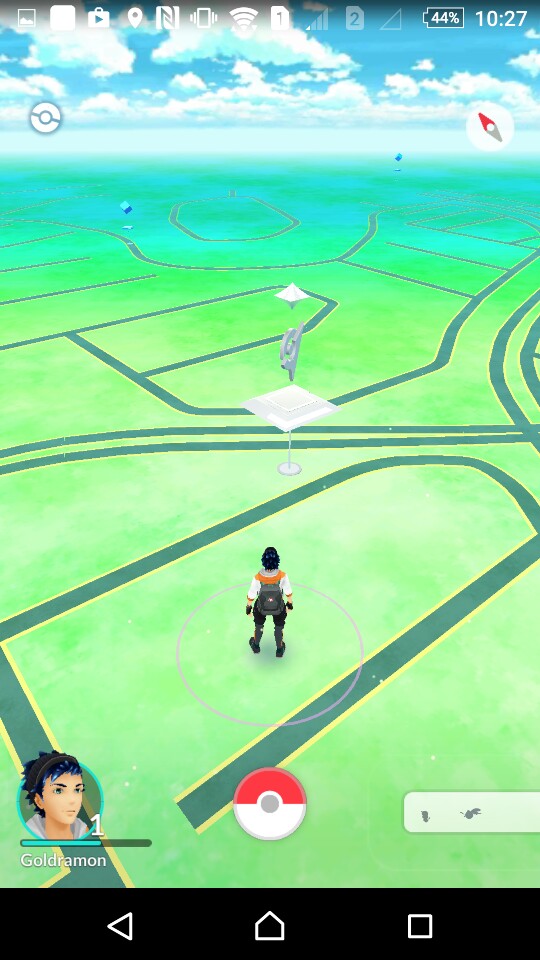Open the Poké Ball main menu
540x960 pixels.
click(269, 803)
